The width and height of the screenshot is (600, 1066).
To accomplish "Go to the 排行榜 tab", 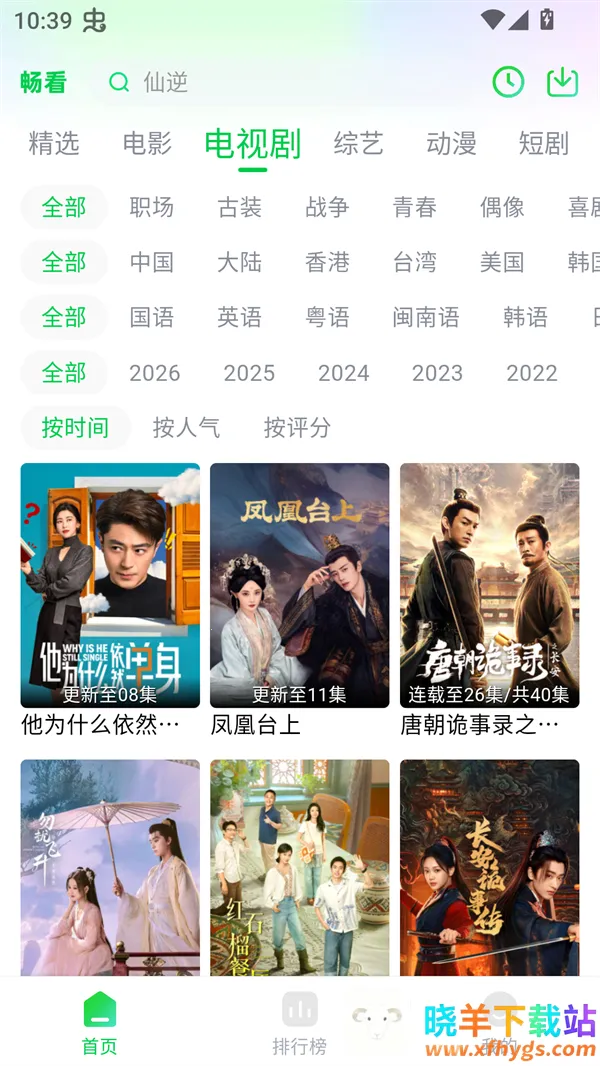I will [x=299, y=1024].
